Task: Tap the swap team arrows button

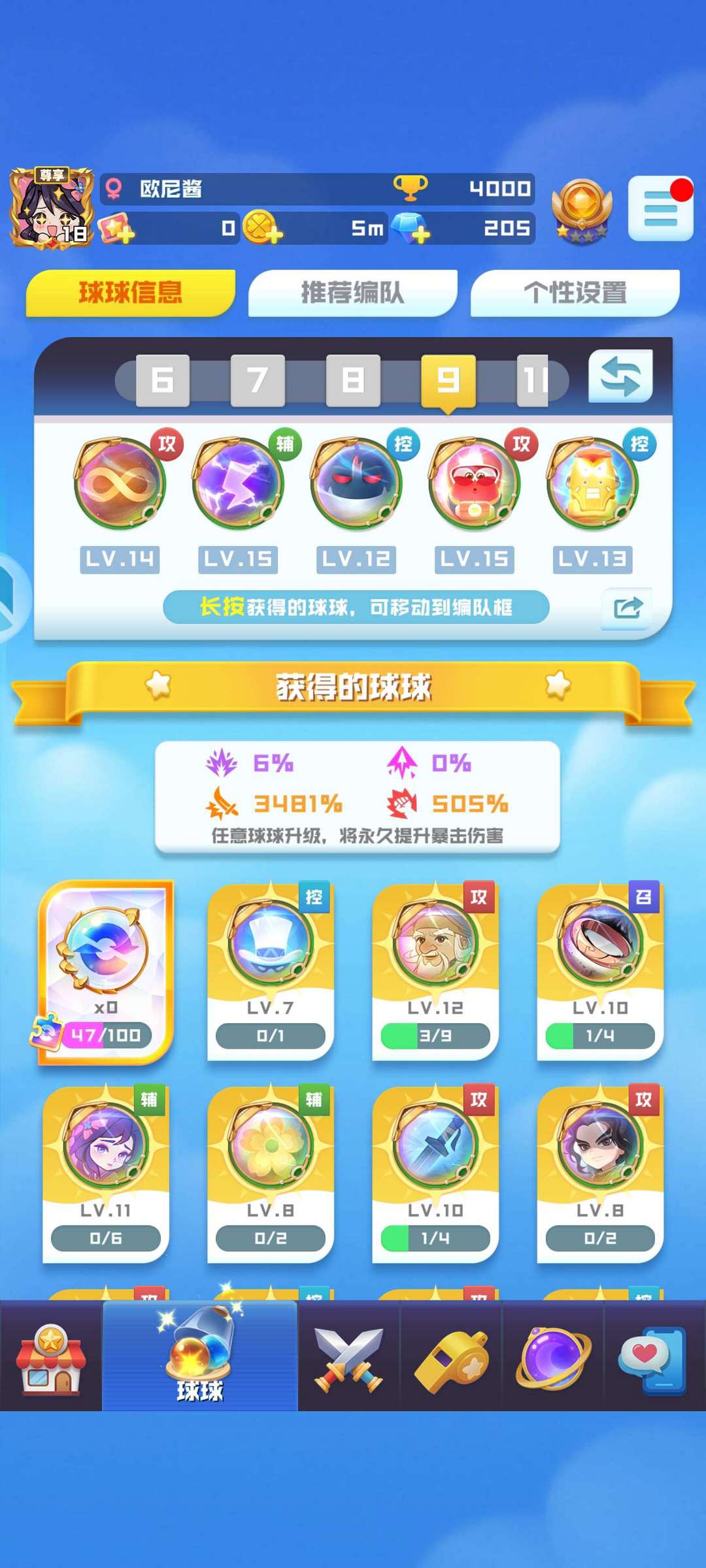Action: point(620,376)
